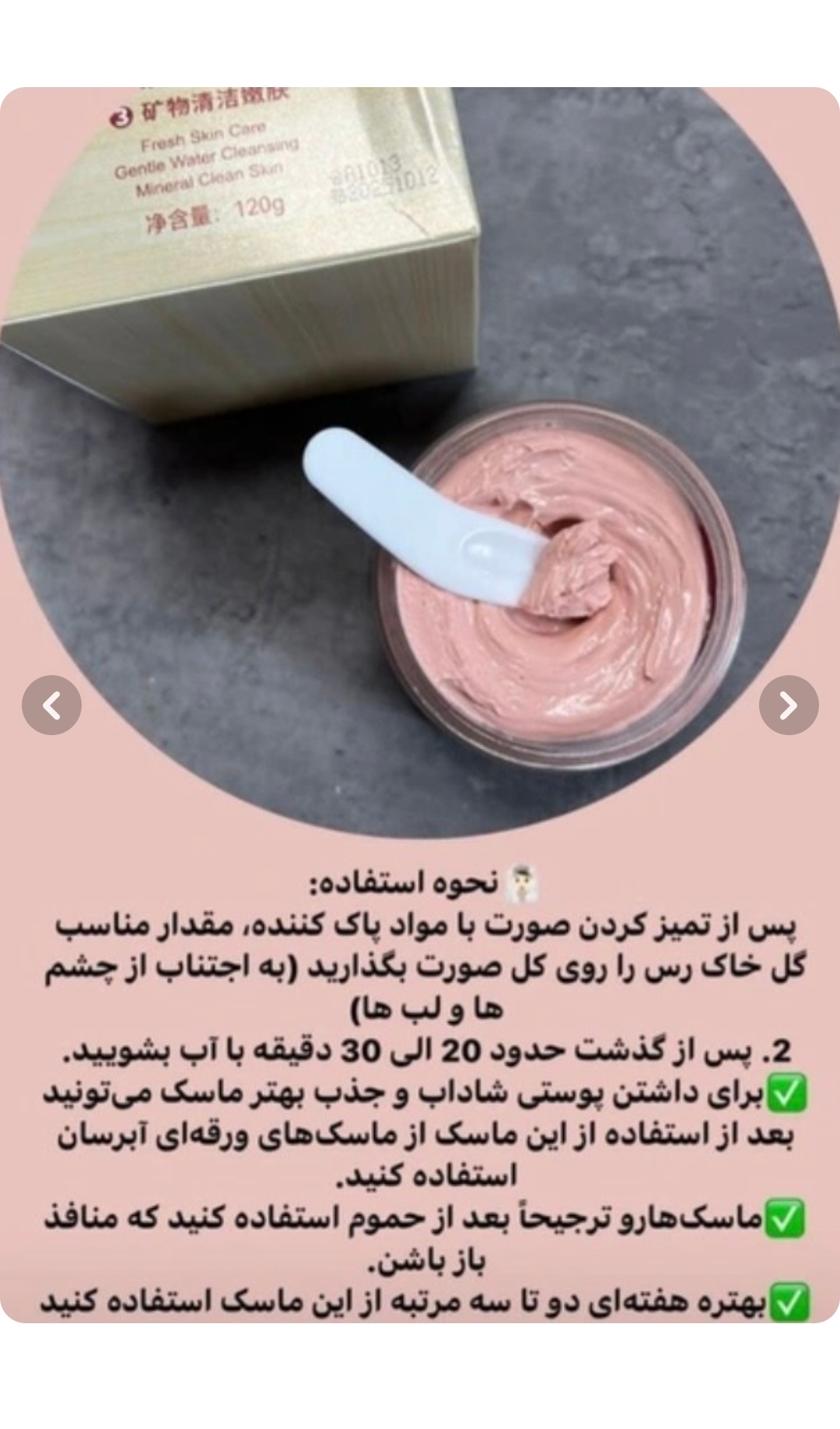Go to the previous carousel image
Viewport: 840px width, 1429px height.
pyautogui.click(x=51, y=706)
